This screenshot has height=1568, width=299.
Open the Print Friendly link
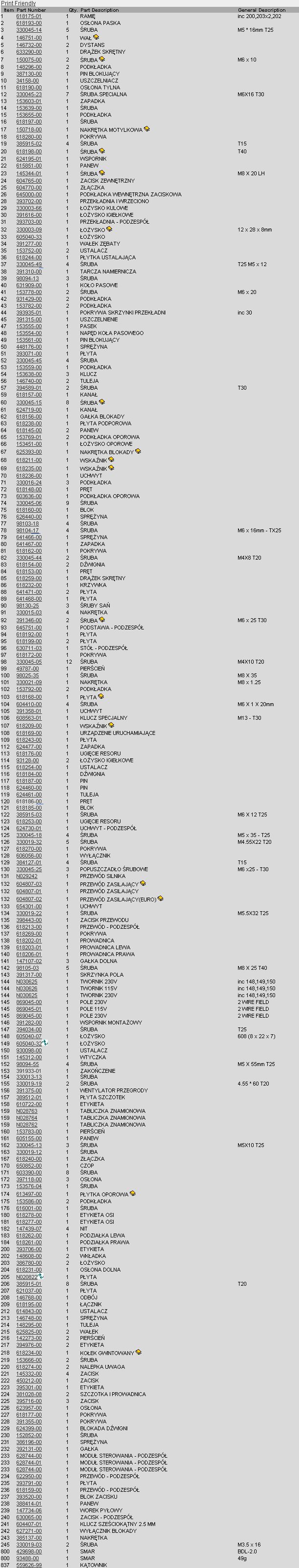(x=18, y=3)
